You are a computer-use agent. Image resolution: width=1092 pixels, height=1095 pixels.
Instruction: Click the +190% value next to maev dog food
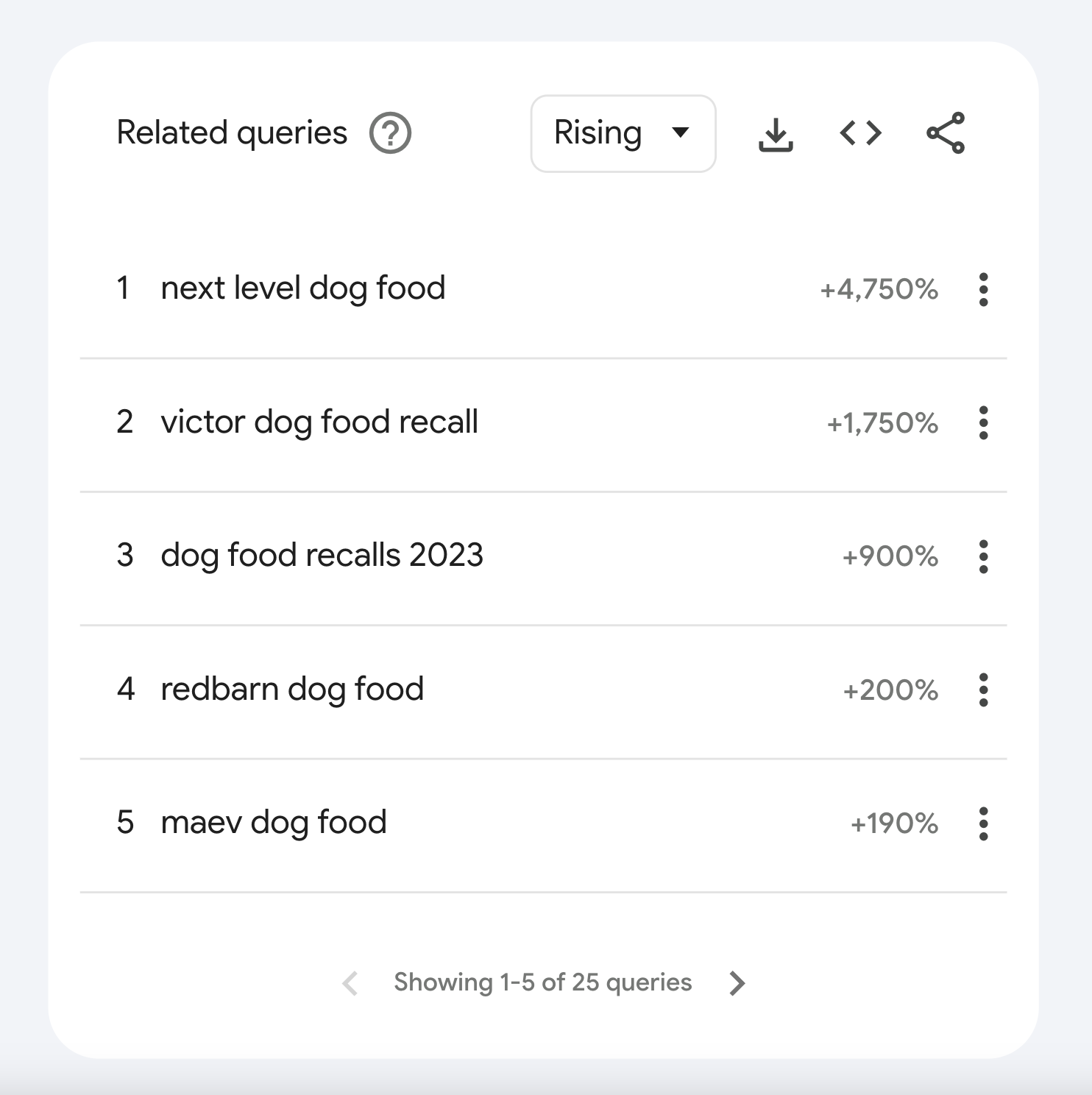pos(894,823)
